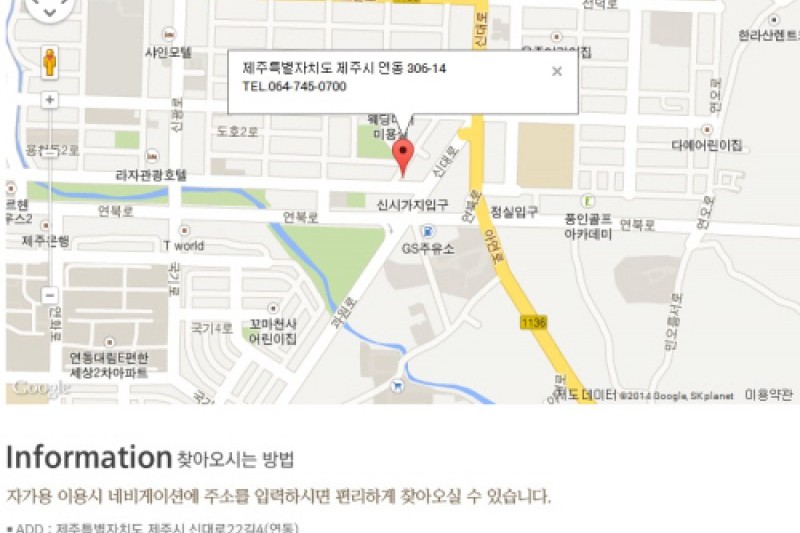
Task: Zoom in with the plus button
Action: 50,100
